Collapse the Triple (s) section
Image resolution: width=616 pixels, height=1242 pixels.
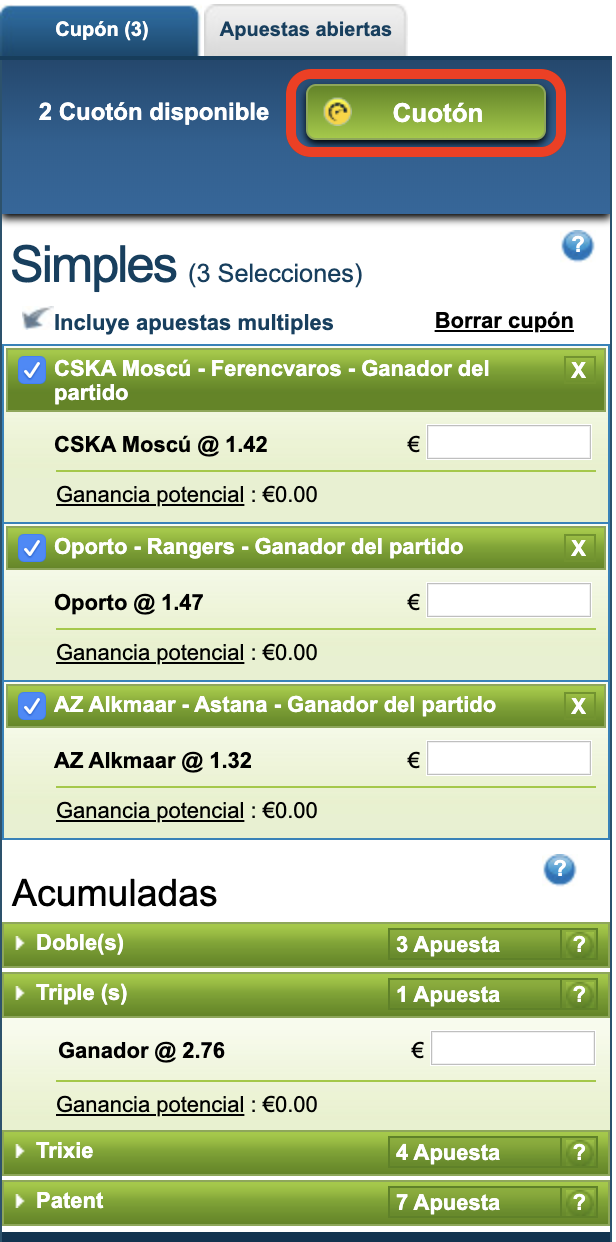[82, 993]
